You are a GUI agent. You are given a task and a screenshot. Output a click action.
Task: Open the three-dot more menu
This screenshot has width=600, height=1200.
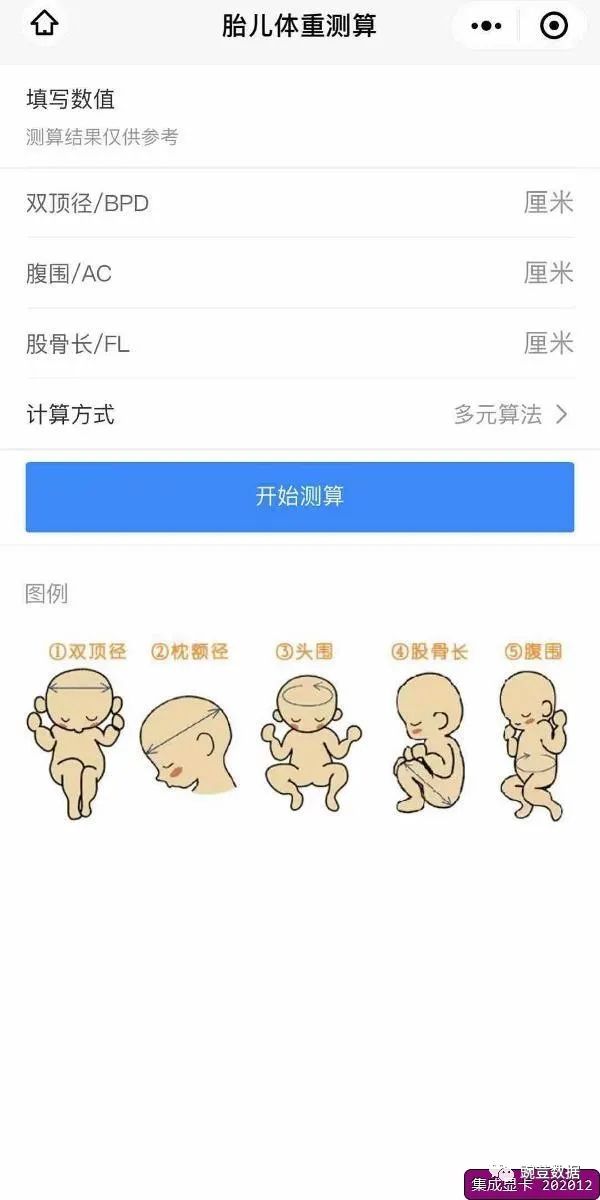pyautogui.click(x=486, y=26)
